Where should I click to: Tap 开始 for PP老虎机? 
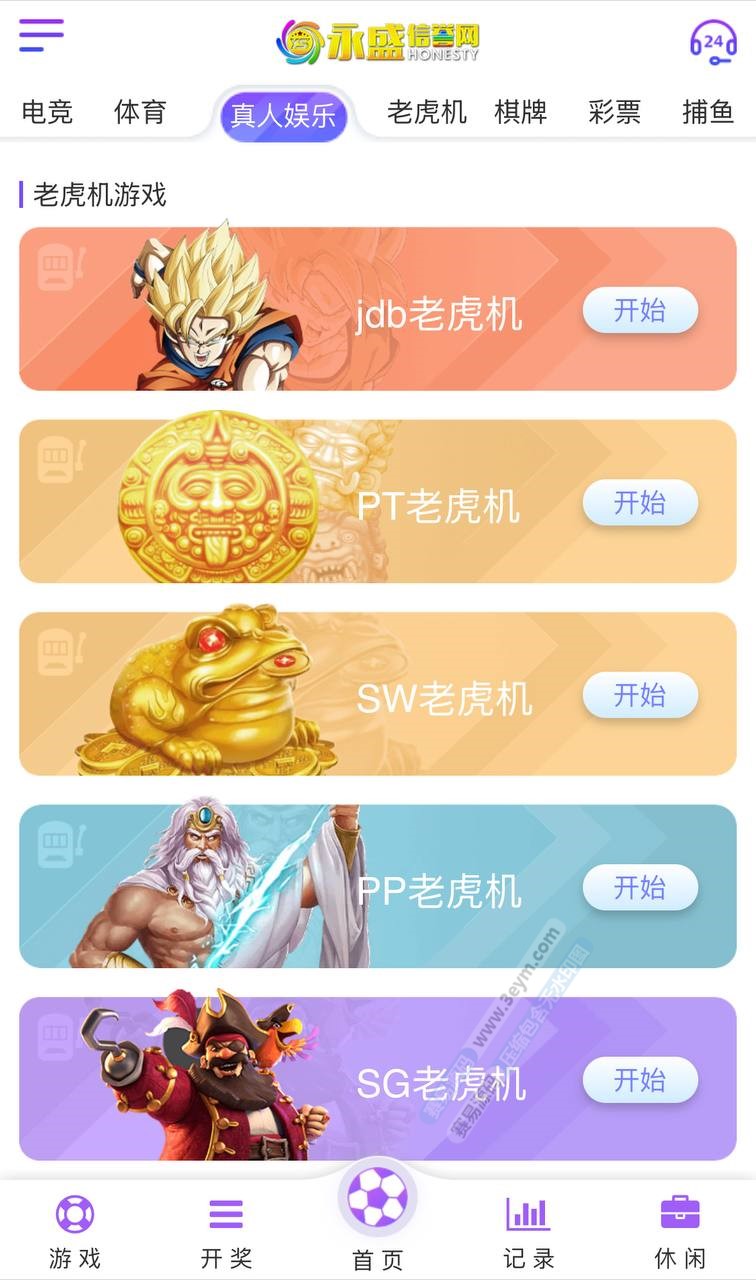click(x=640, y=887)
